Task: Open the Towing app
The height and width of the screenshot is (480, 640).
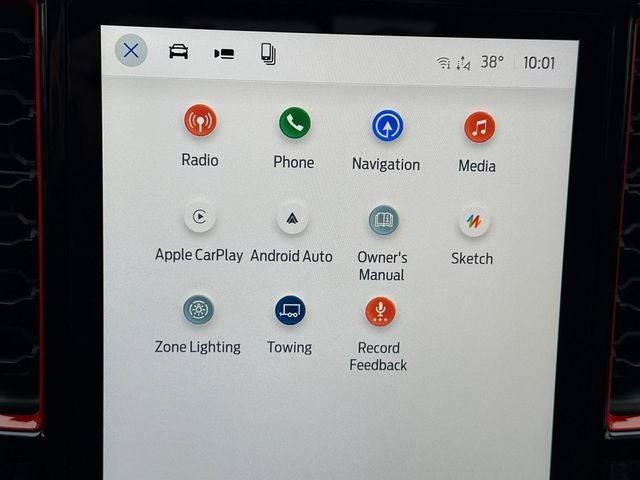Action: pyautogui.click(x=290, y=311)
